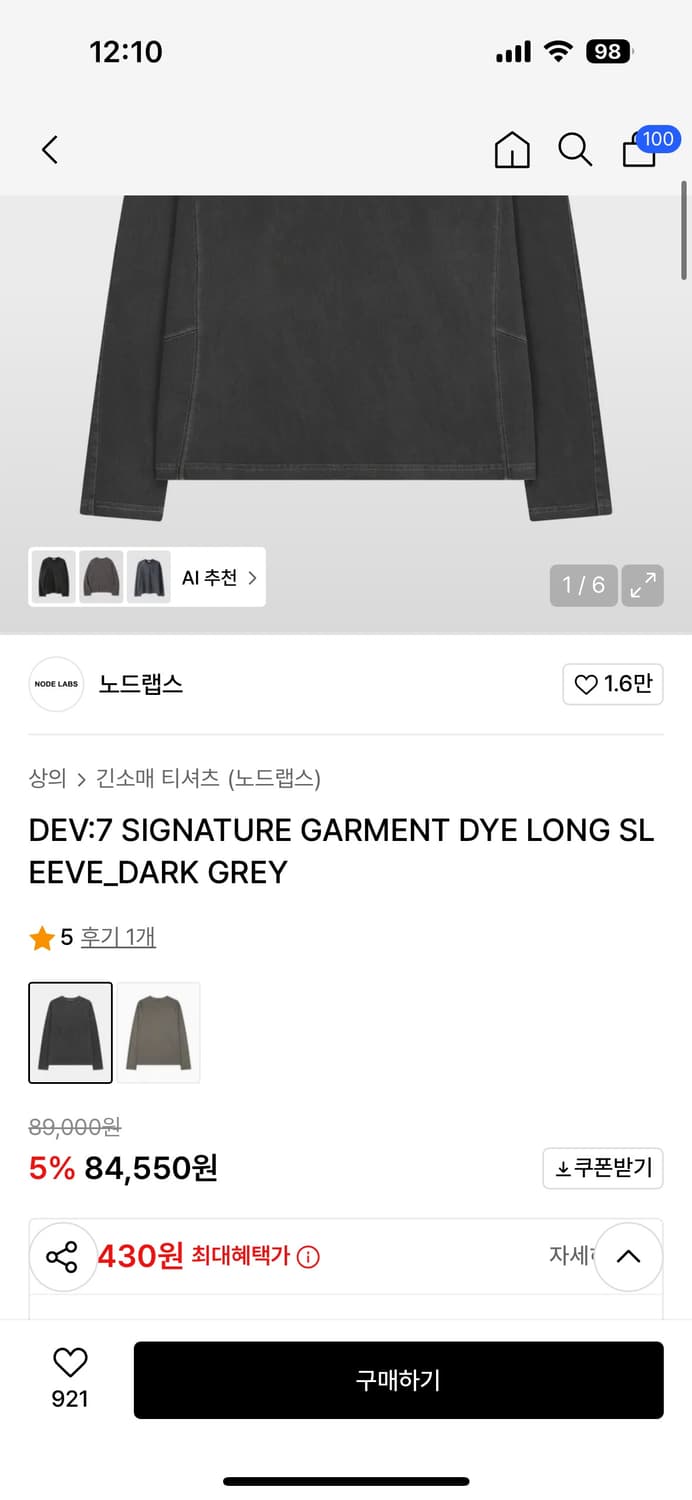This screenshot has width=692, height=1500.
Task: Select the brown color option
Action: pos(159,1033)
